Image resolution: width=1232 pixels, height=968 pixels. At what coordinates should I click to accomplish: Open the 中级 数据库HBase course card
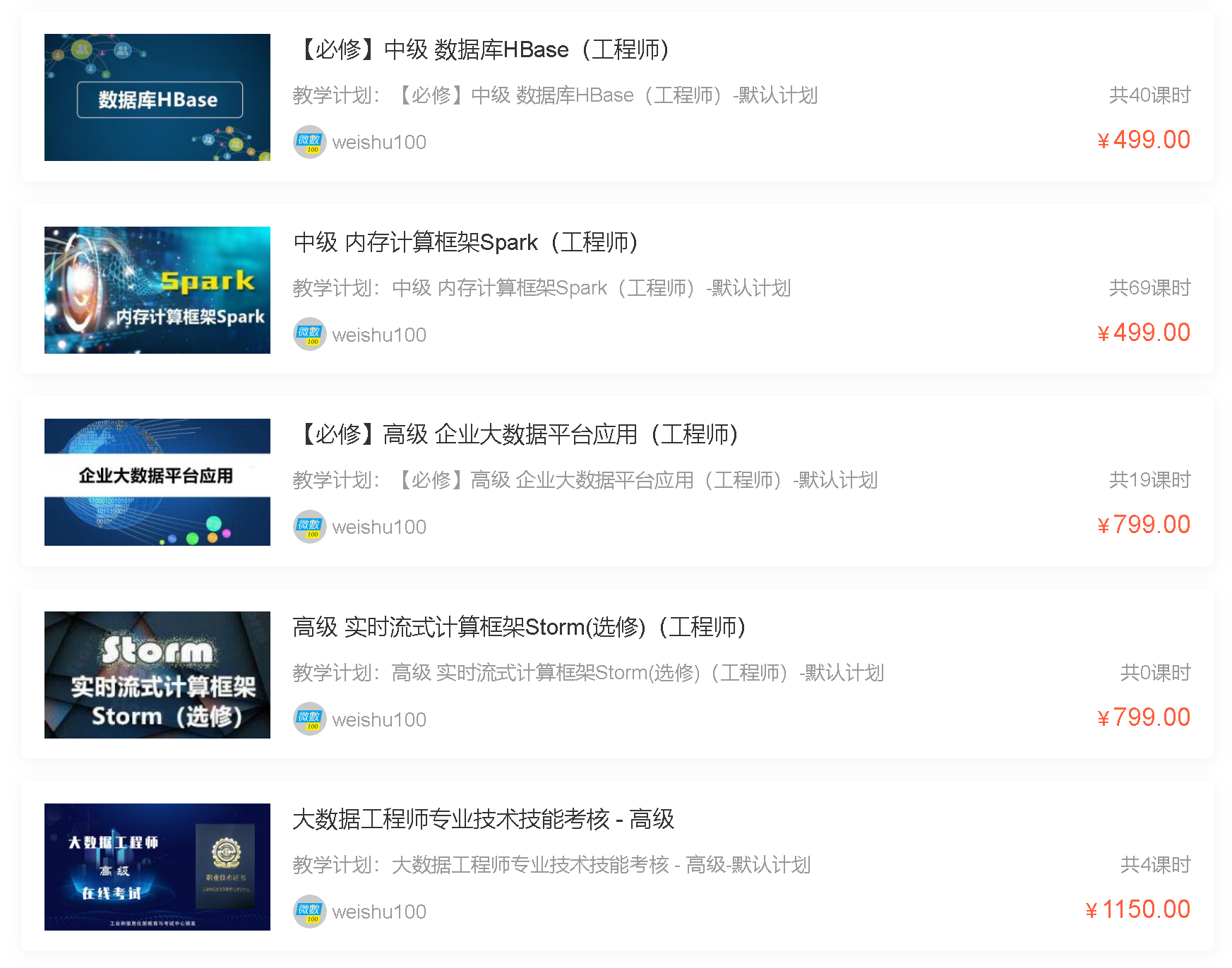(x=481, y=50)
